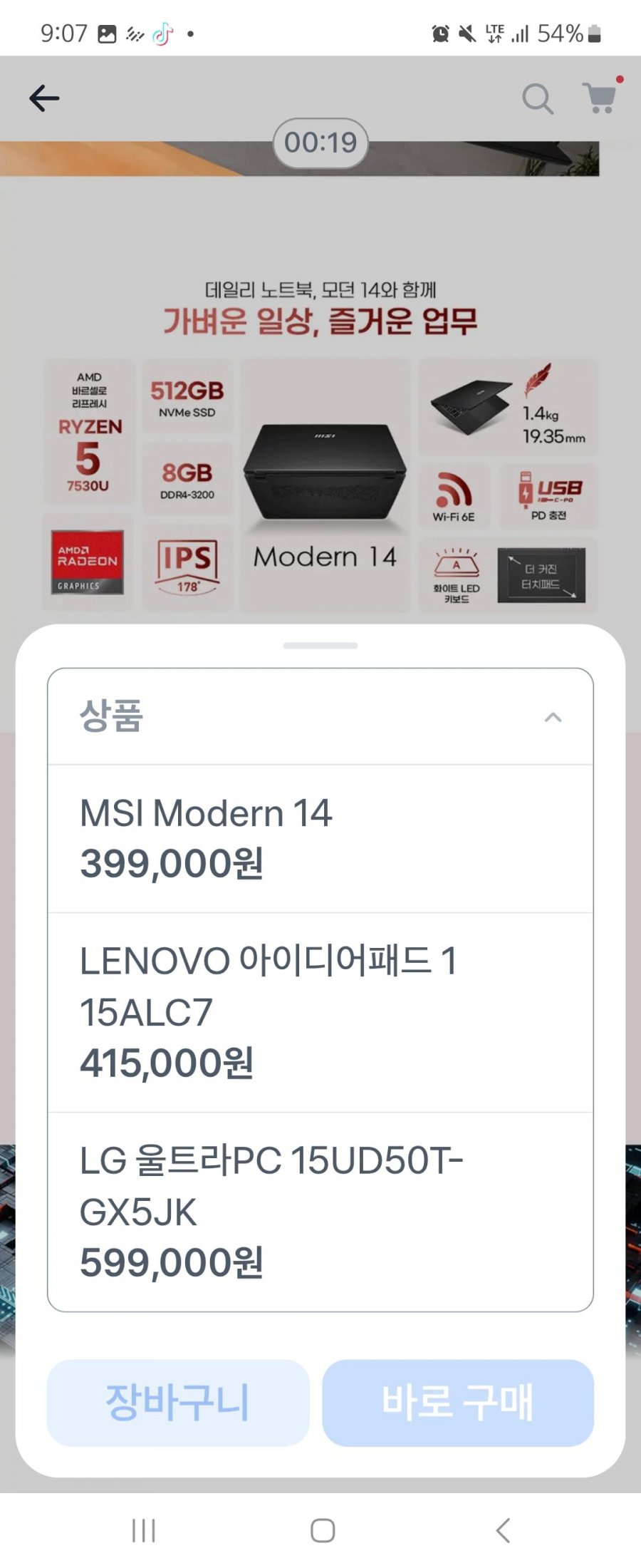Open the search magnifier icon

coord(537,98)
